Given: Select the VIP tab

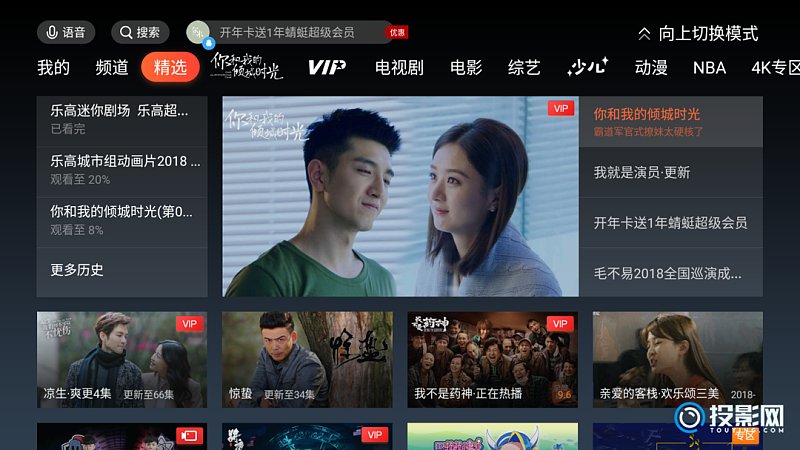Looking at the screenshot, I should coord(327,68).
